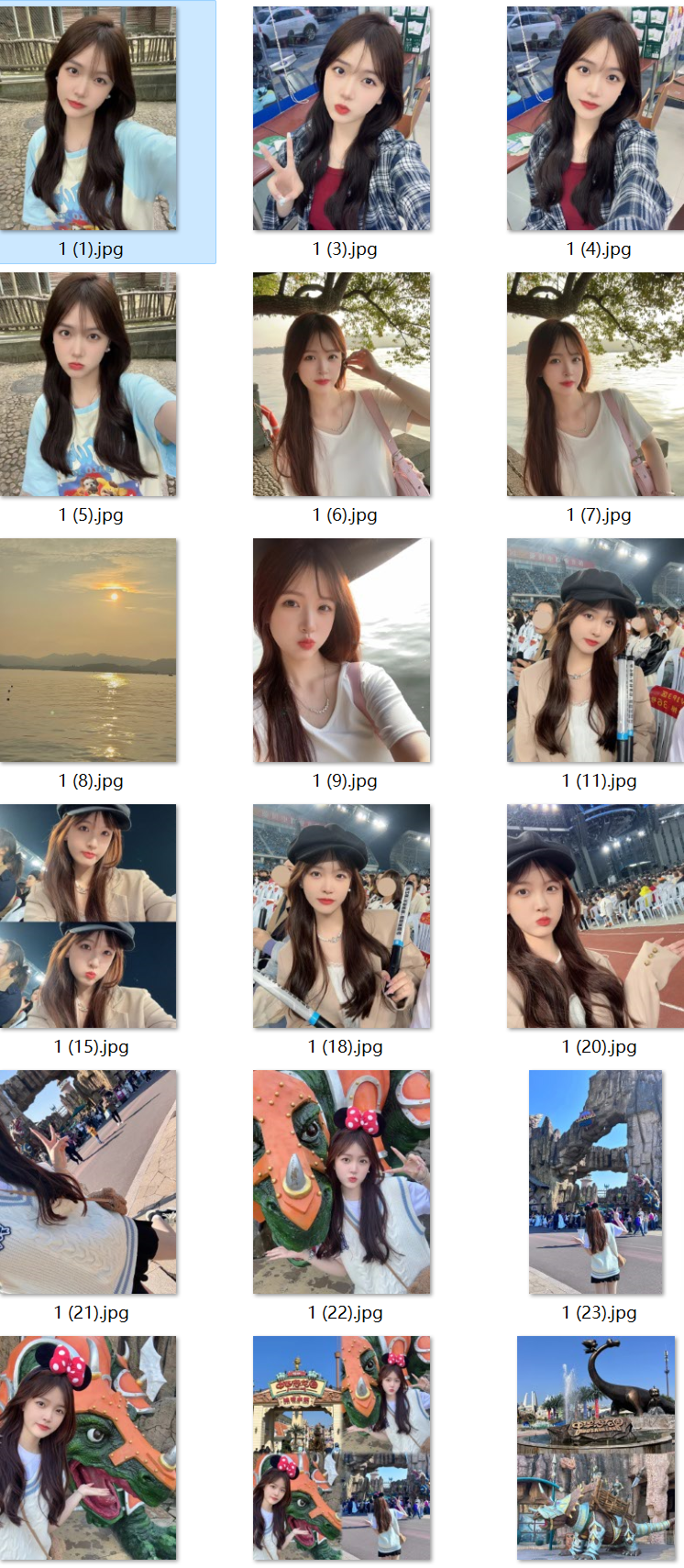Open the sunset photo 1 (8).jpg

pos(88,651)
